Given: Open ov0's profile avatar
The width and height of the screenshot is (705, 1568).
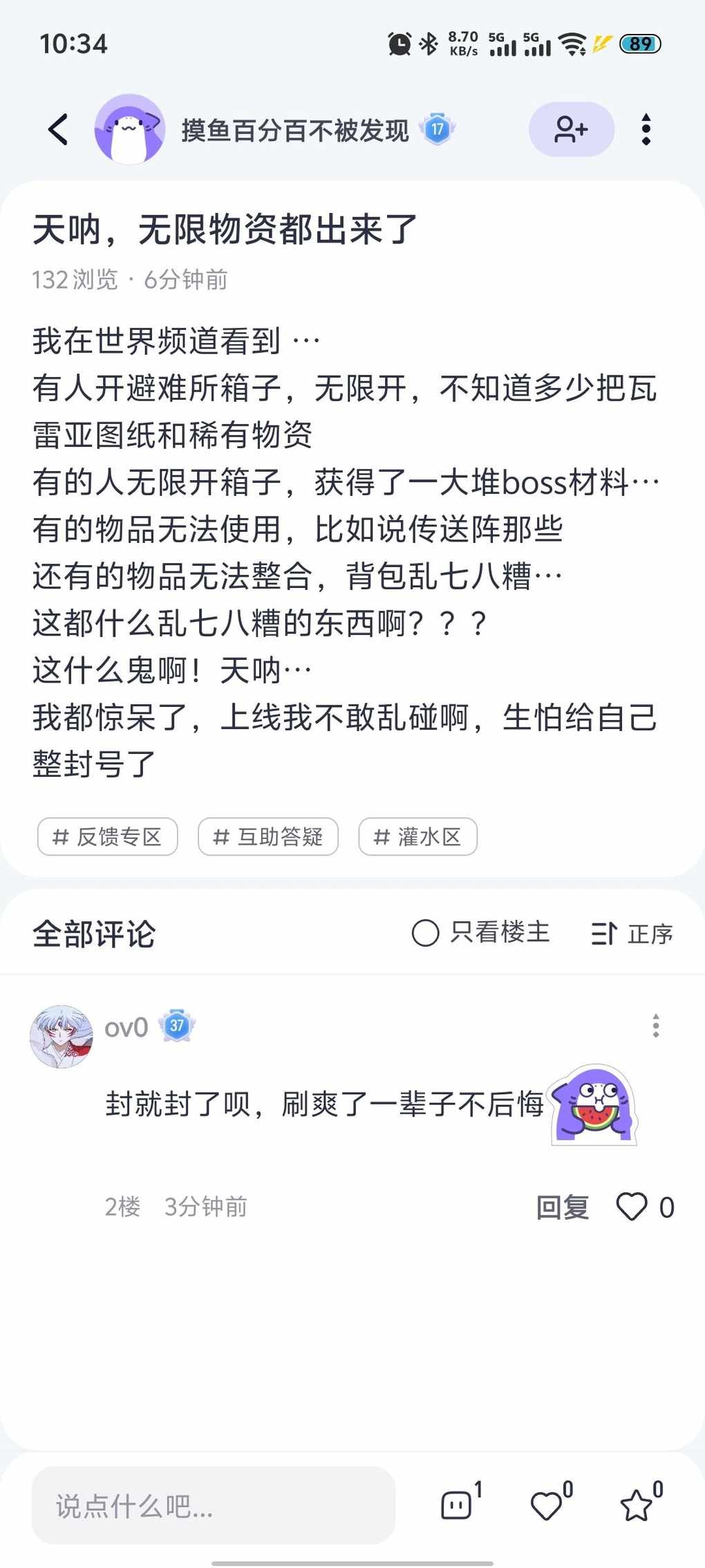Looking at the screenshot, I should (62, 1036).
